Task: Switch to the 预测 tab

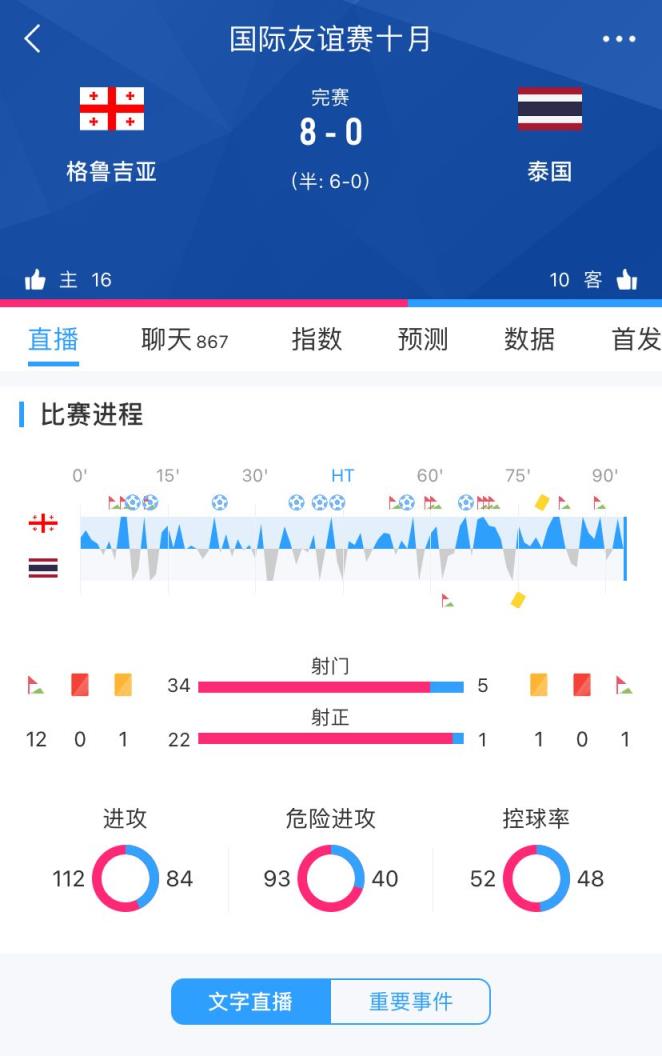Action: [423, 339]
